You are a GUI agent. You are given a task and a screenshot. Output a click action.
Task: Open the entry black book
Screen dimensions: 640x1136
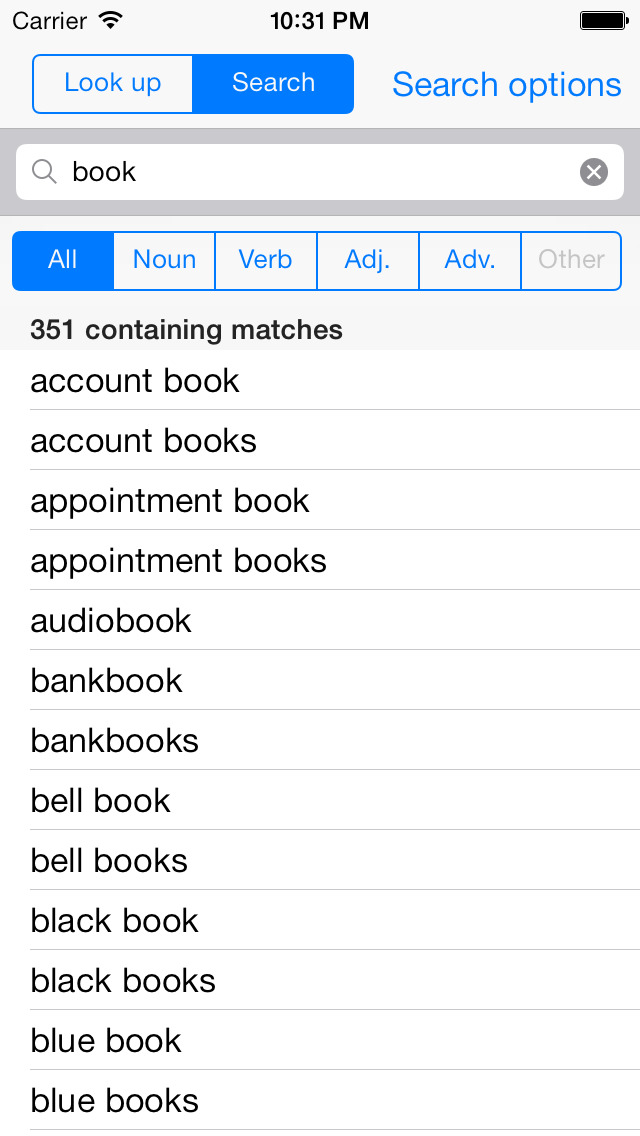click(320, 921)
